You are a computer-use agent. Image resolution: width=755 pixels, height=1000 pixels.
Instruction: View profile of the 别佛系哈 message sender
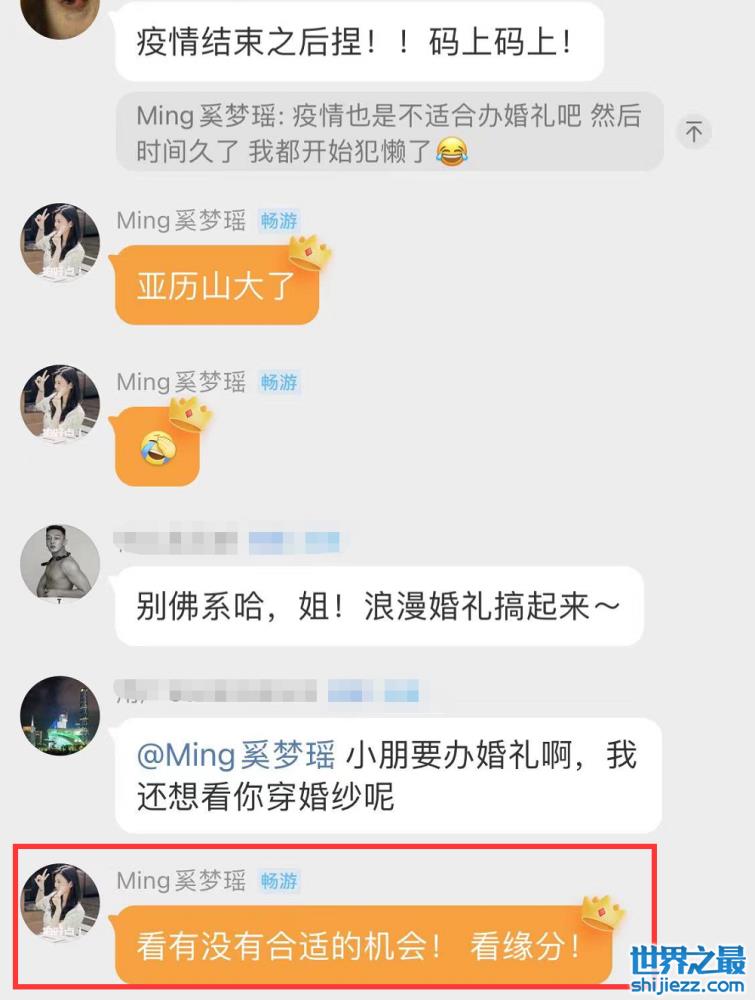61,560
